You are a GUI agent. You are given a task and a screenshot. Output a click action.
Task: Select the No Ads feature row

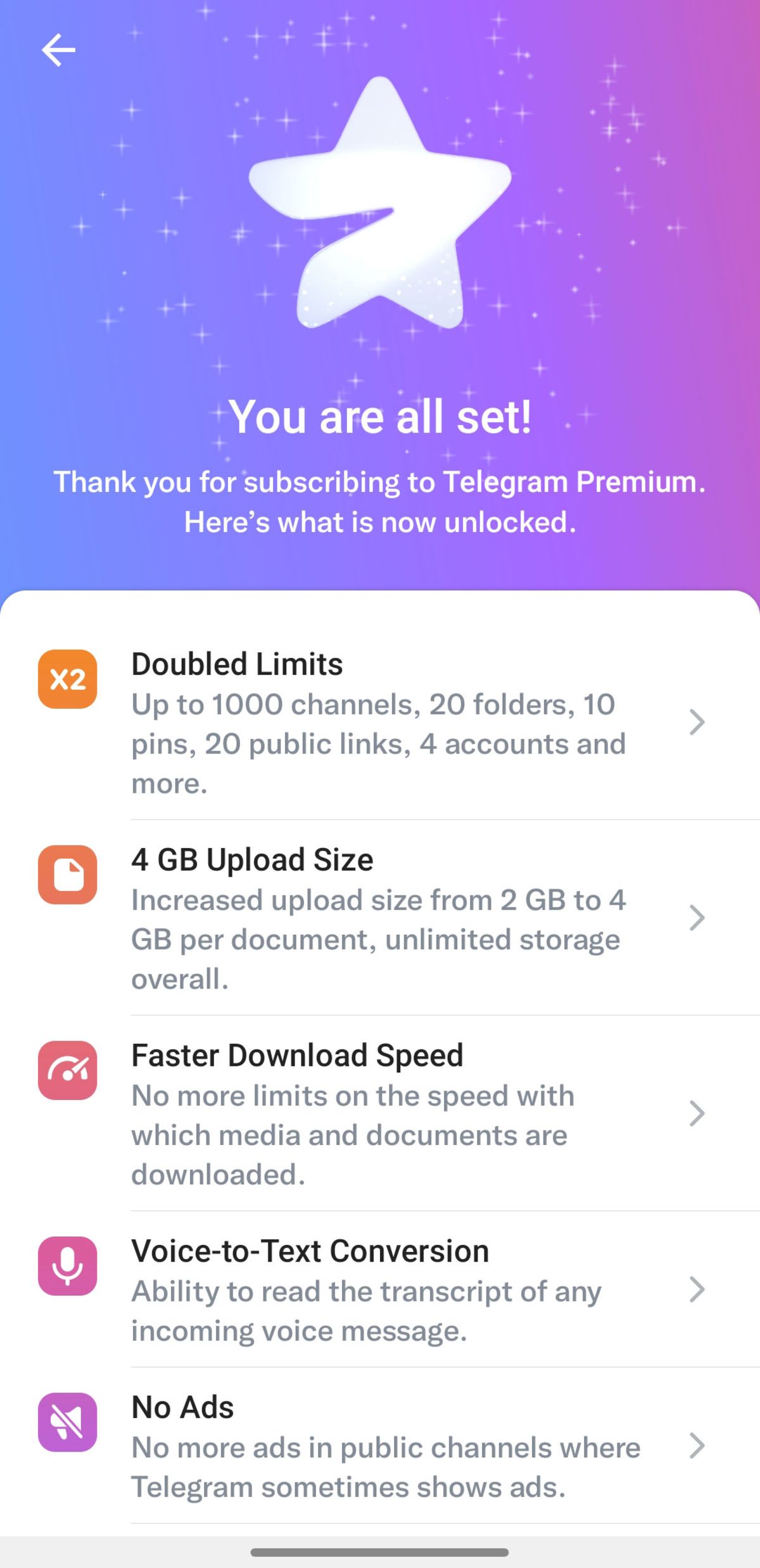380,1446
